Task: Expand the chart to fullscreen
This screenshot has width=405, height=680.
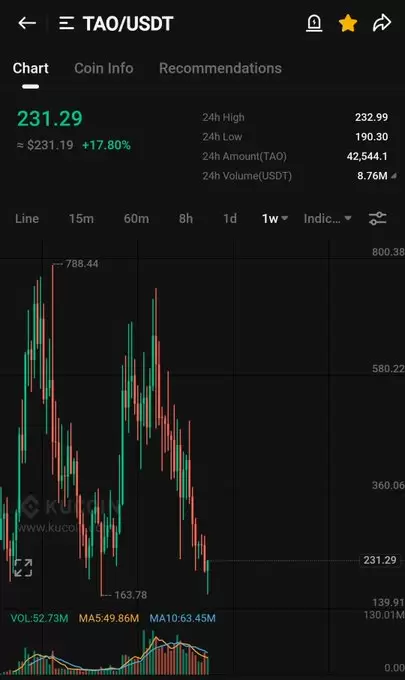Action: [x=23, y=568]
